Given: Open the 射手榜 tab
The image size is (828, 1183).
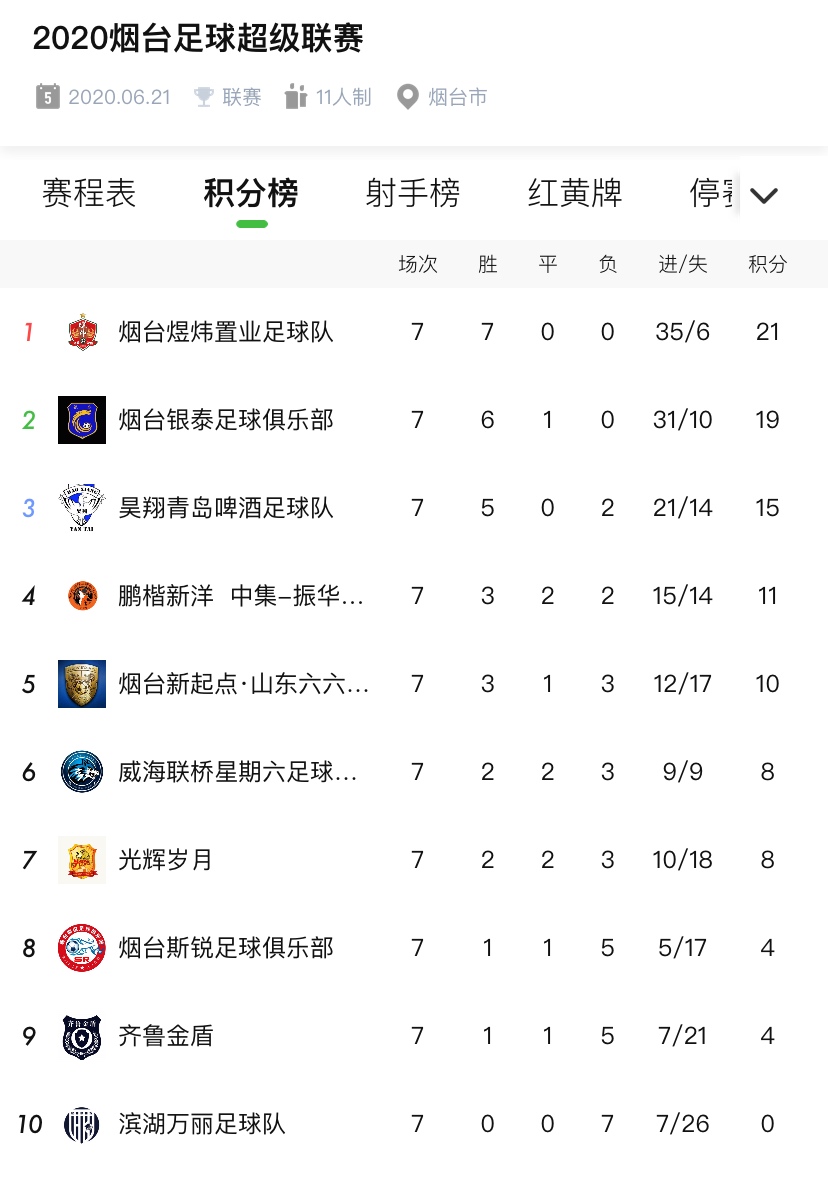Looking at the screenshot, I should tap(413, 193).
